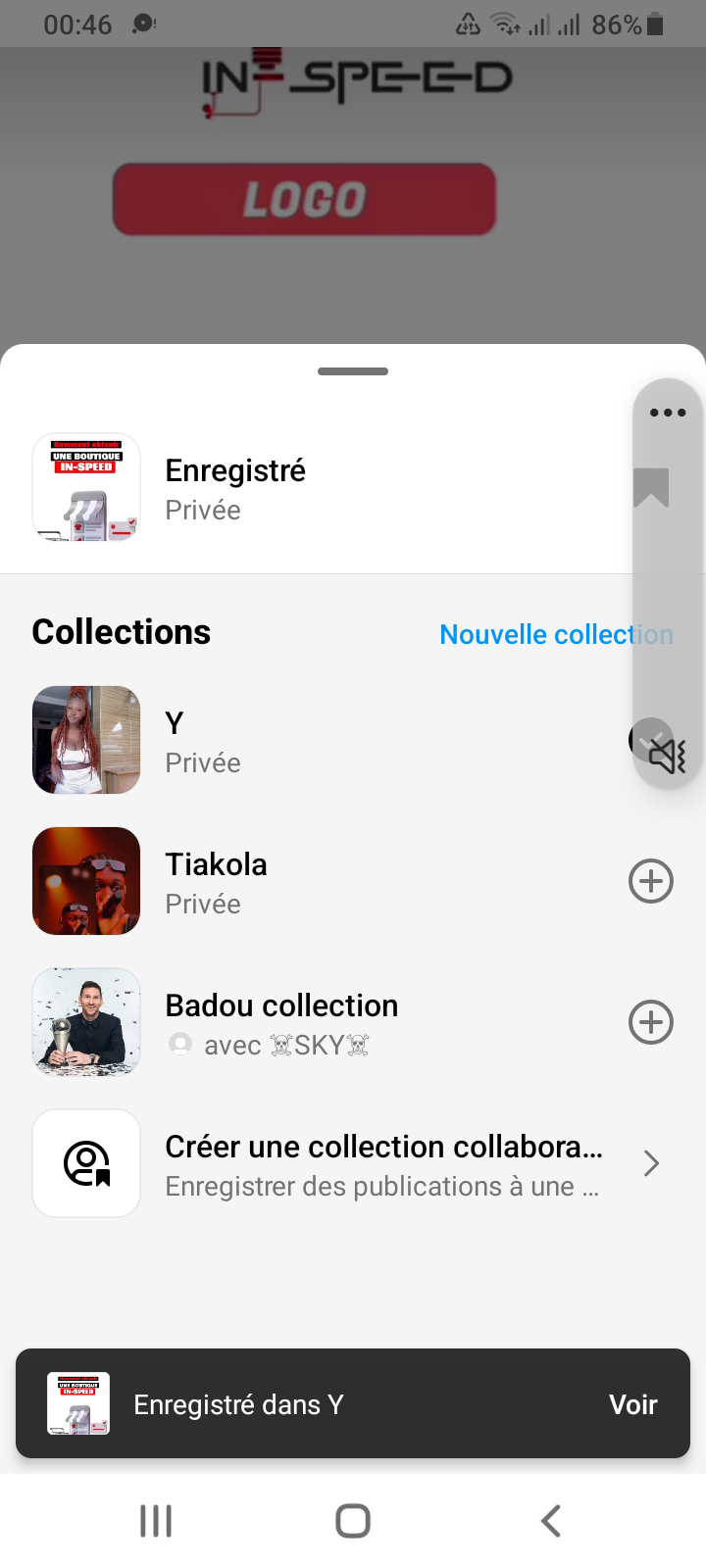Image resolution: width=706 pixels, height=1568 pixels.
Task: Add post to Tiakola collection
Action: point(650,881)
